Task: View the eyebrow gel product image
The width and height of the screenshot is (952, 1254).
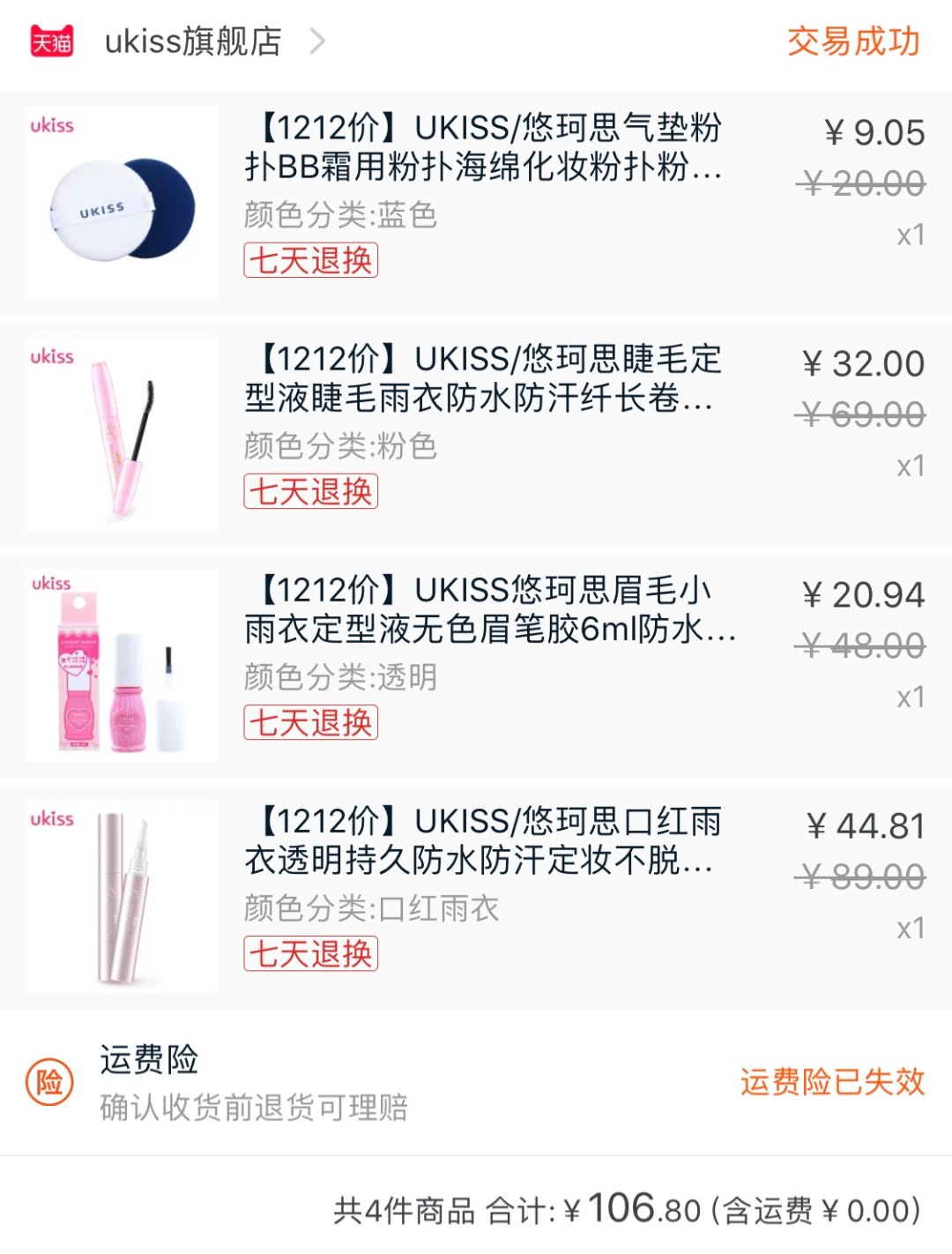Action: [x=122, y=665]
